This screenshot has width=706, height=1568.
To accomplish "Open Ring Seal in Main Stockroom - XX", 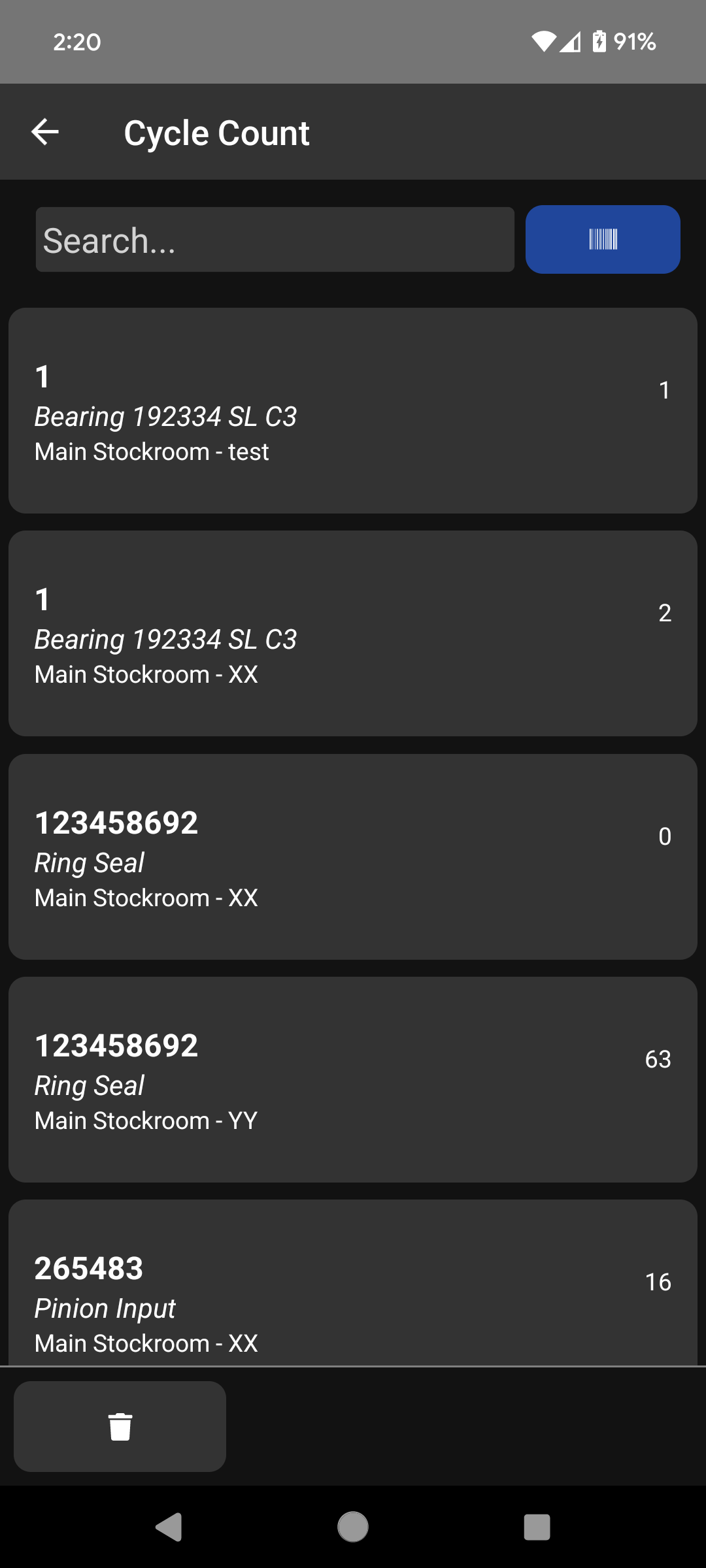I will 353,857.
